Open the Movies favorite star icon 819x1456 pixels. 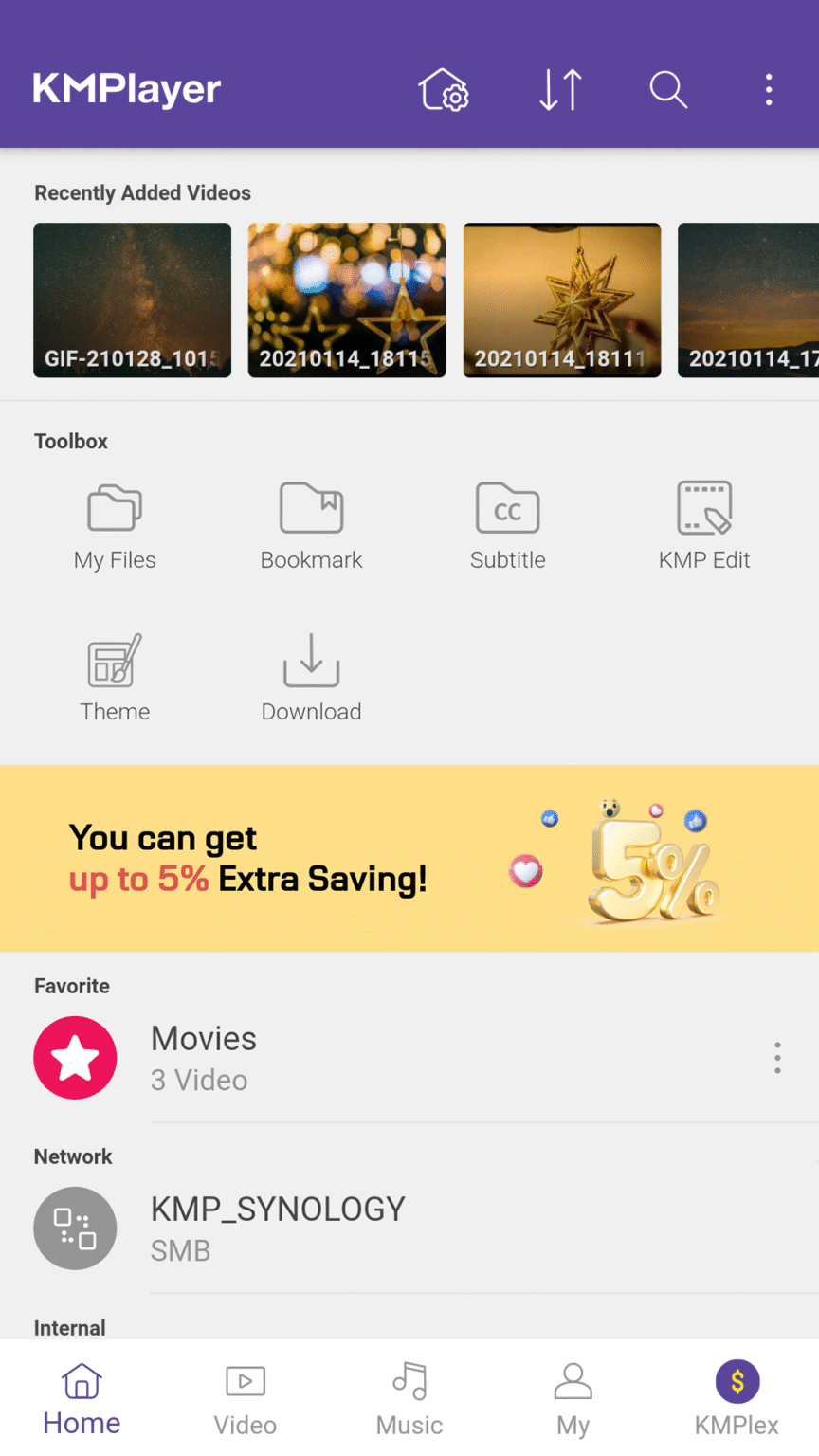coord(75,1058)
